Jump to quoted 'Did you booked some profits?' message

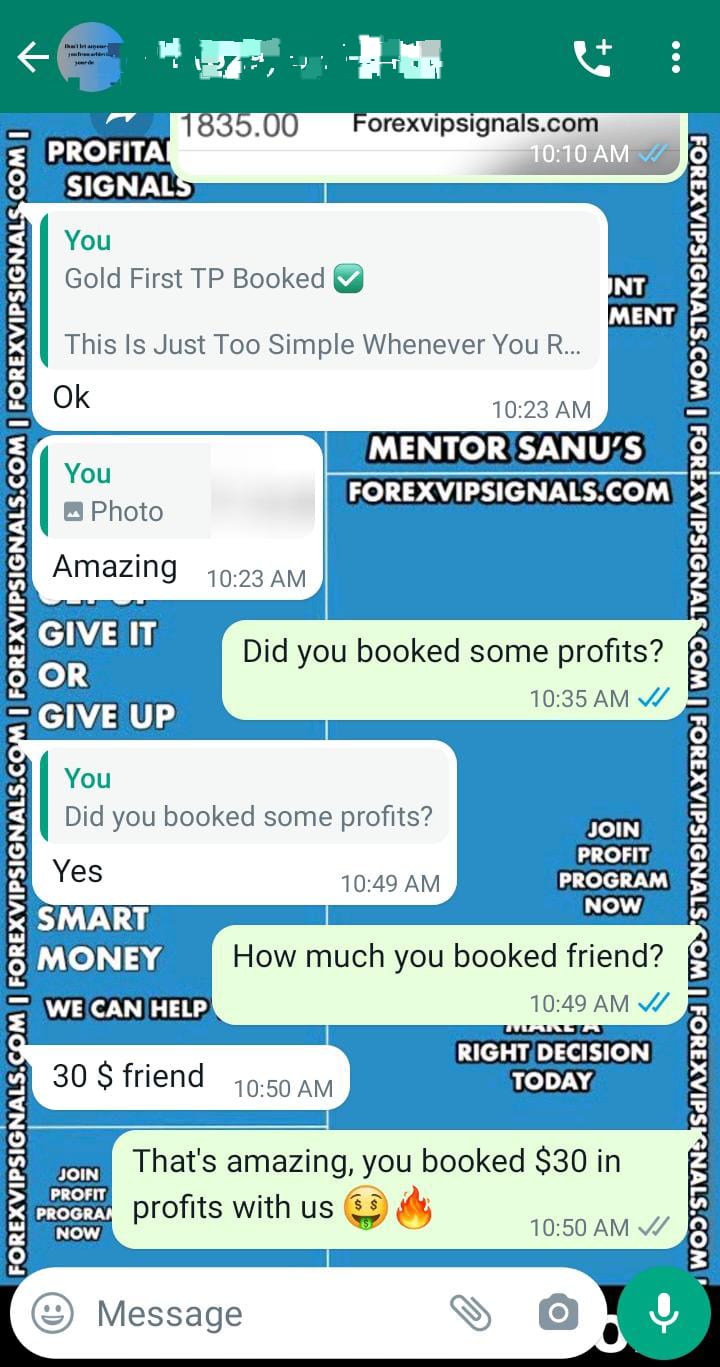[245, 798]
